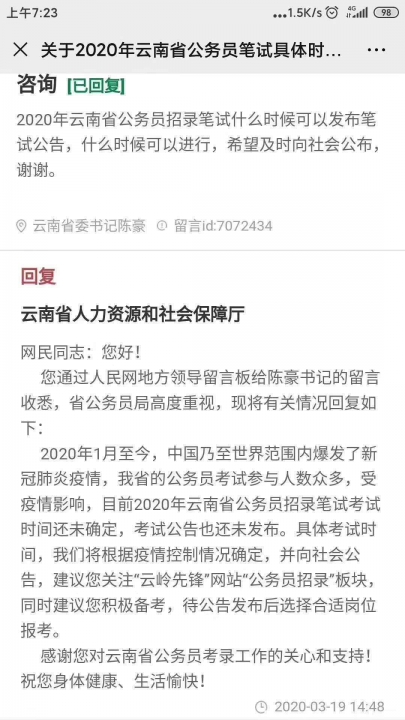Open the three-dot overflow menu
405x720 pixels.
pos(377,50)
